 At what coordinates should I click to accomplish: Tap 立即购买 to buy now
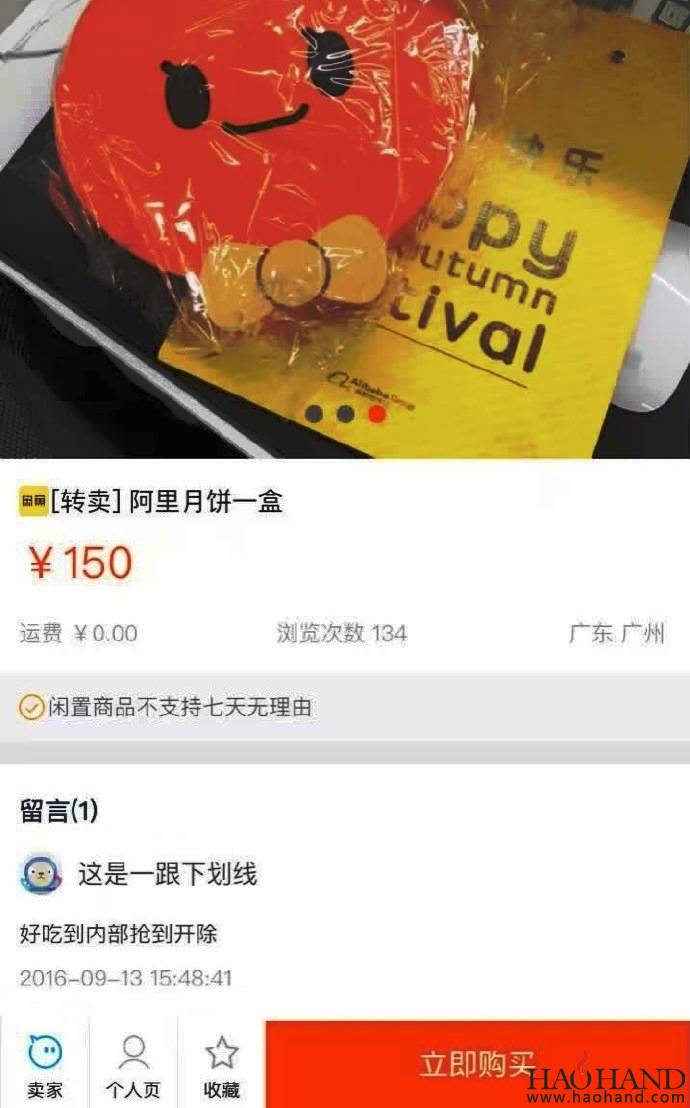[477, 1064]
